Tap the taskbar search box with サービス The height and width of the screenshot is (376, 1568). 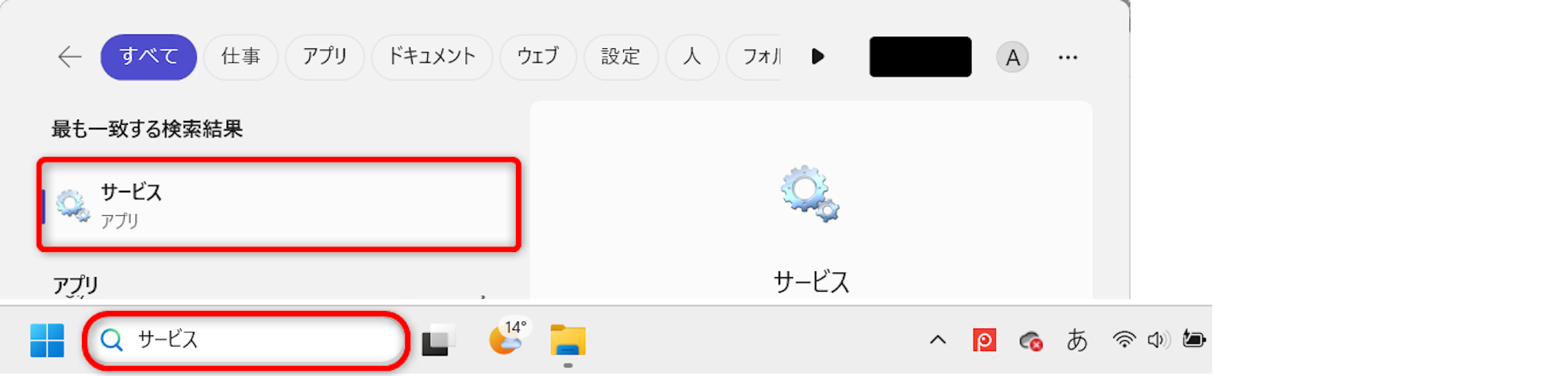[245, 340]
